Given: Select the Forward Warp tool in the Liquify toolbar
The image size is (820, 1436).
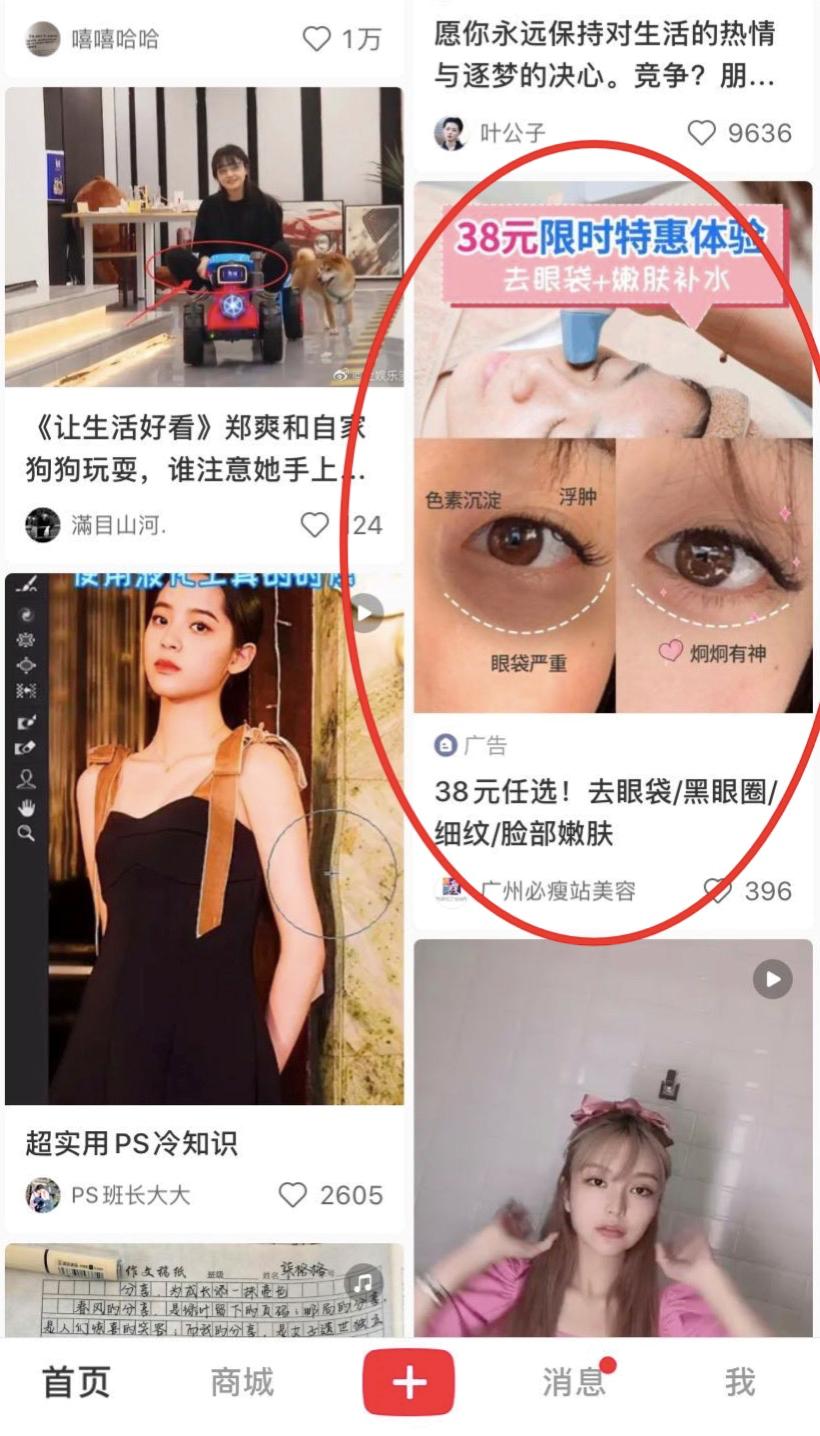Looking at the screenshot, I should (25, 585).
